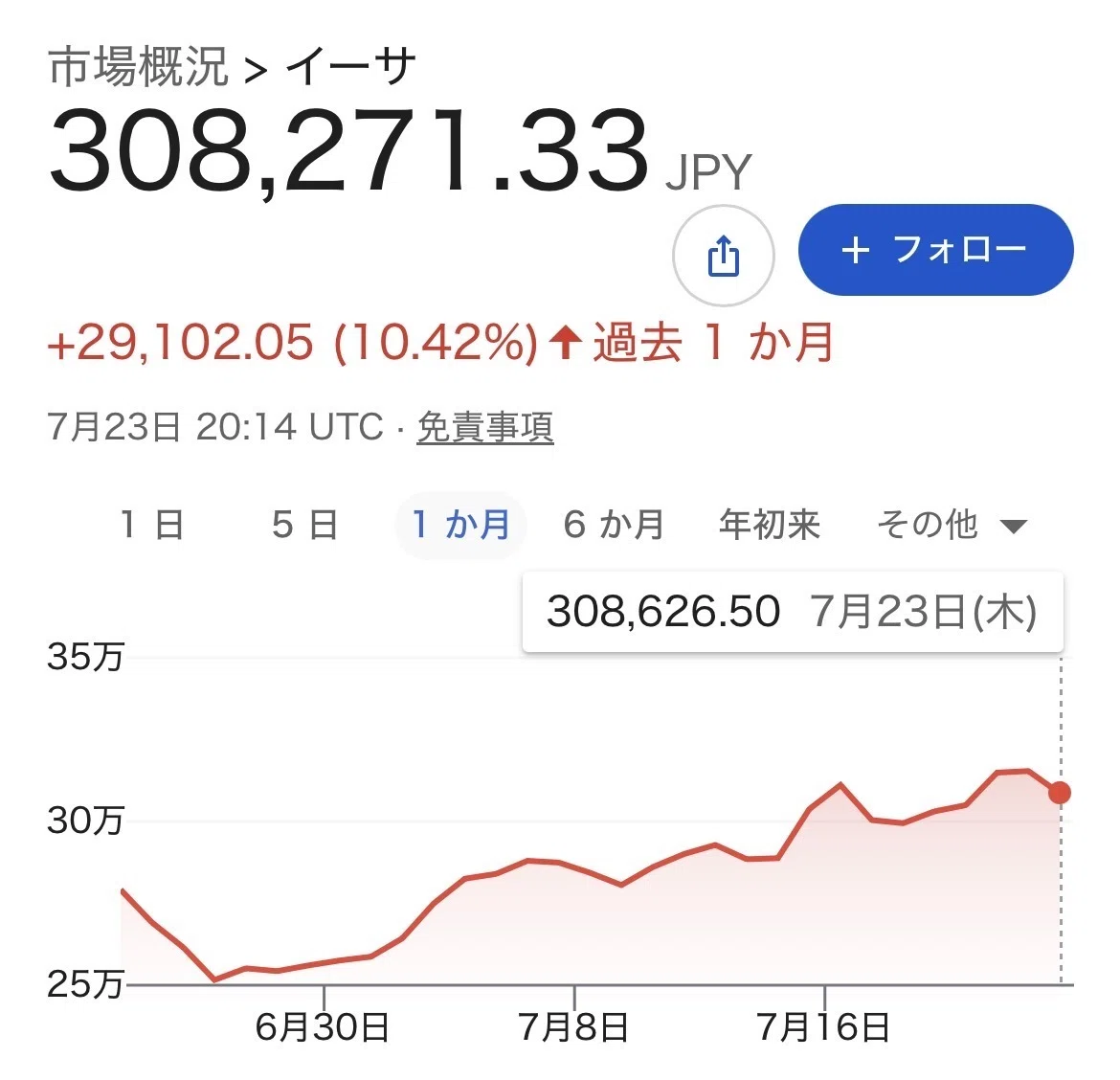1120x1080 pixels.
Task: Open the 免責事項 disclaimer link
Action: tap(485, 427)
